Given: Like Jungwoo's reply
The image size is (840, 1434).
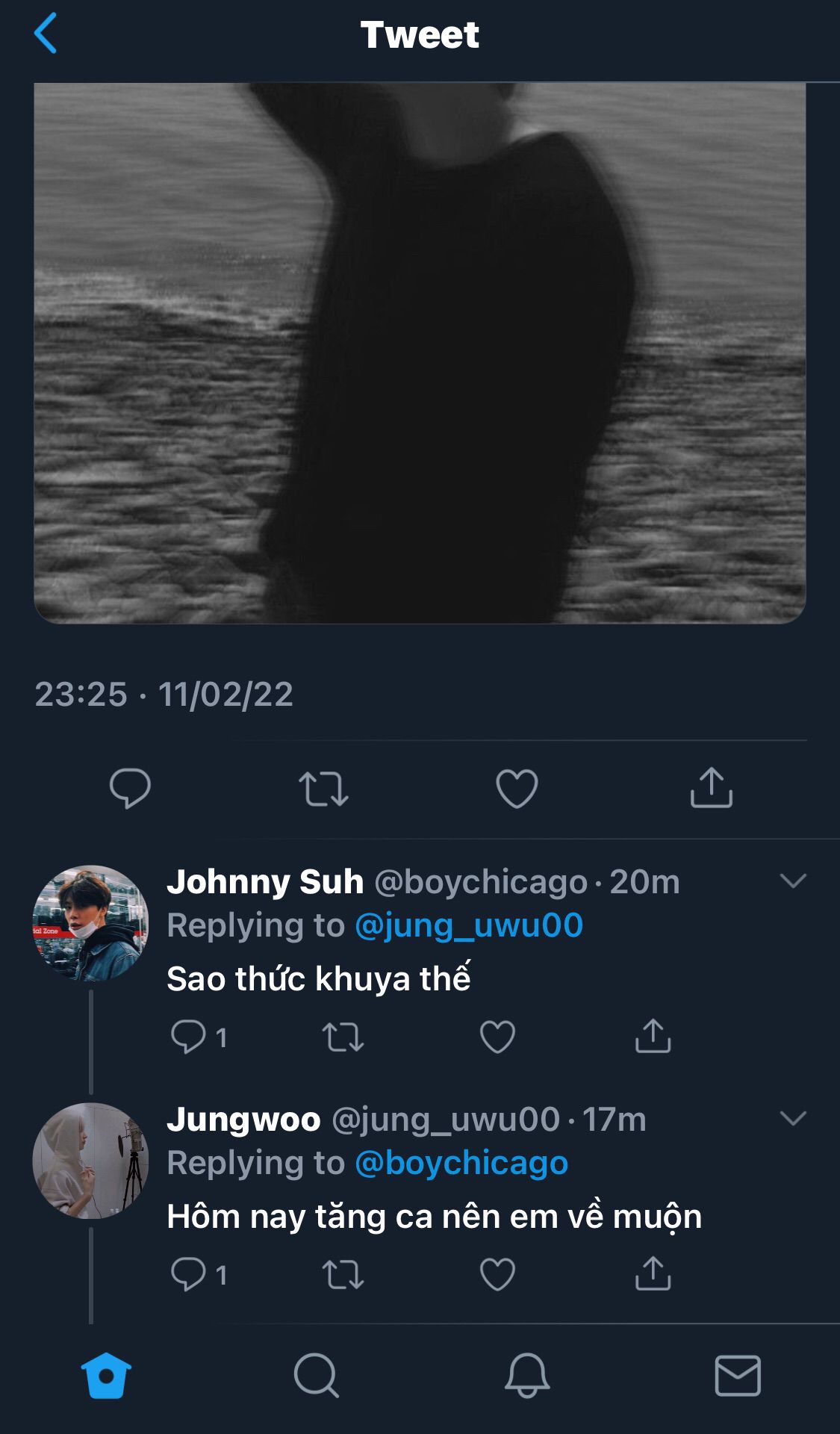Looking at the screenshot, I should tap(497, 1274).
